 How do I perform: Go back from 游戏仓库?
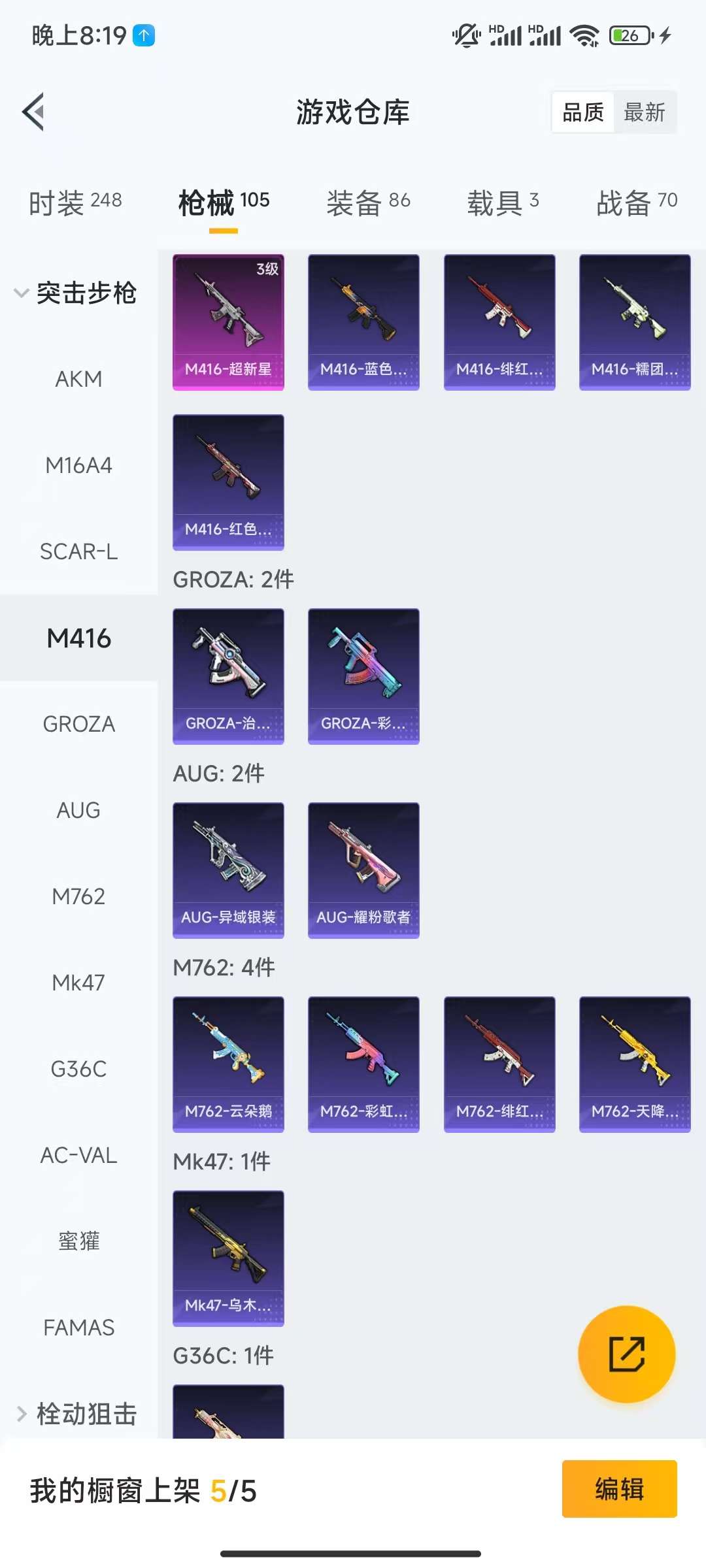(x=34, y=112)
